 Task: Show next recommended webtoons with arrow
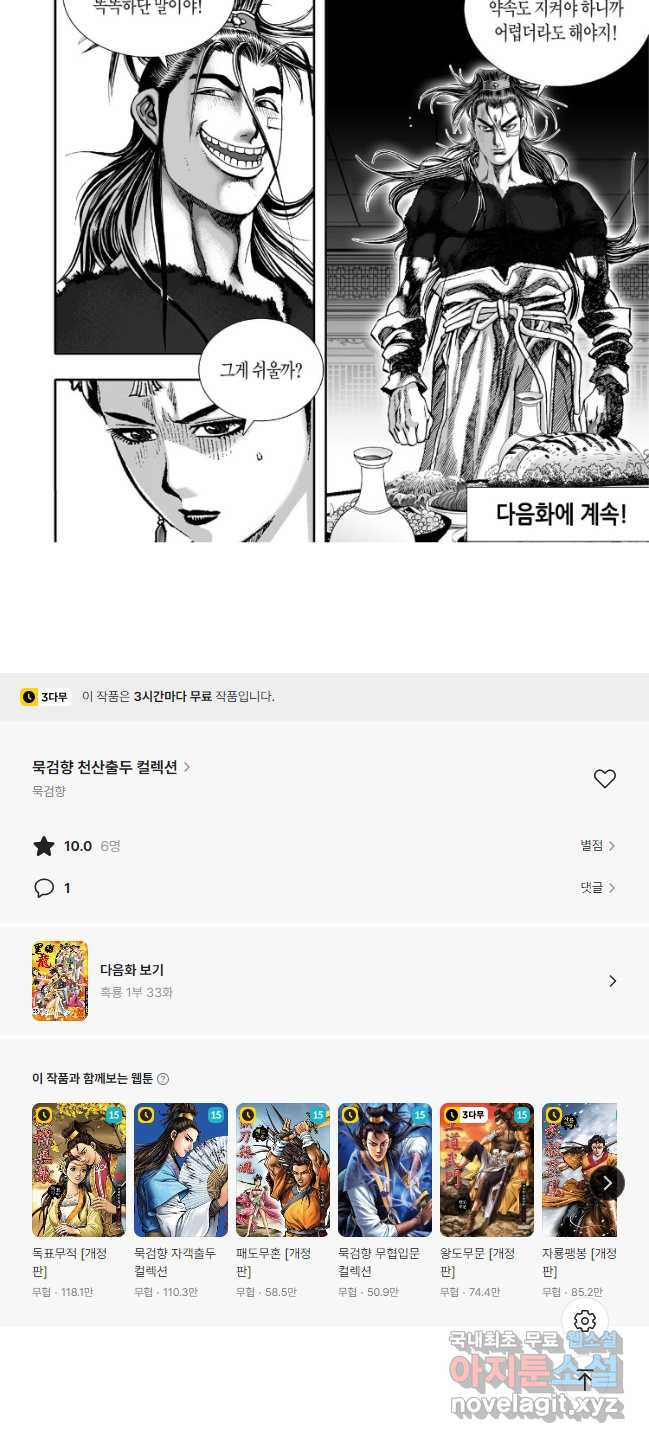point(607,1182)
